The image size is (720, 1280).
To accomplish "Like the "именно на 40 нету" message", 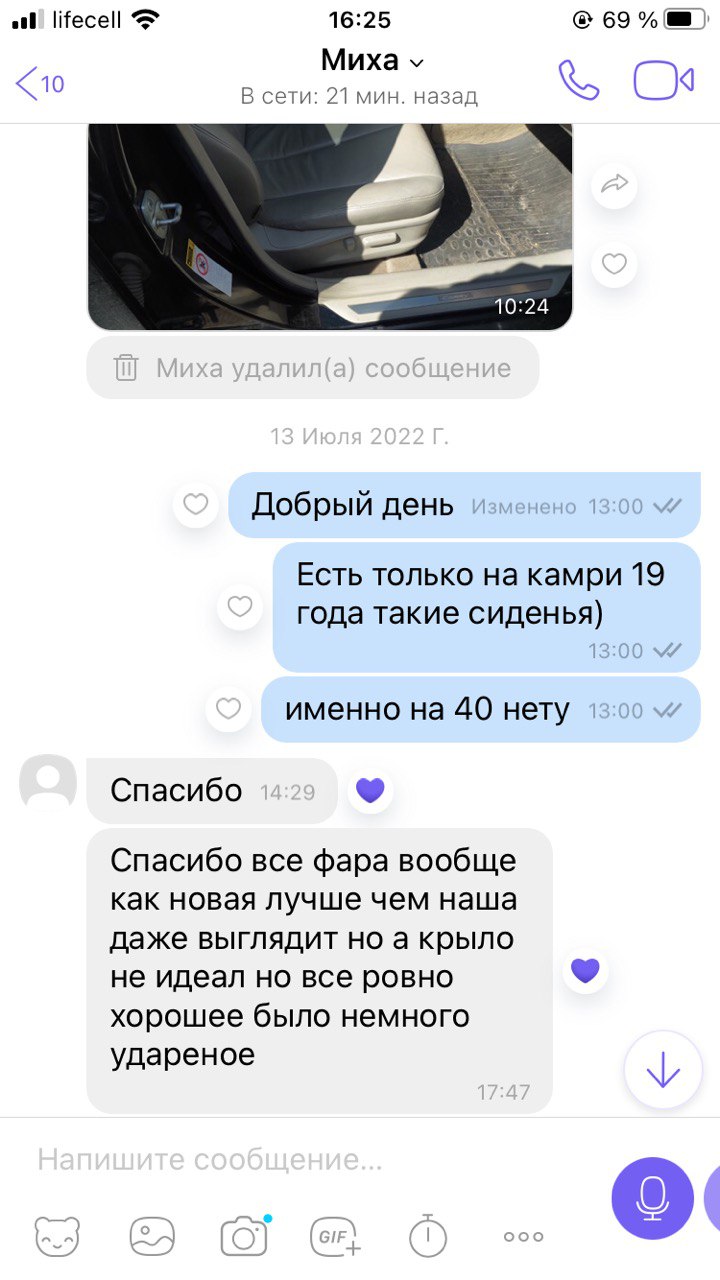I will 229,709.
